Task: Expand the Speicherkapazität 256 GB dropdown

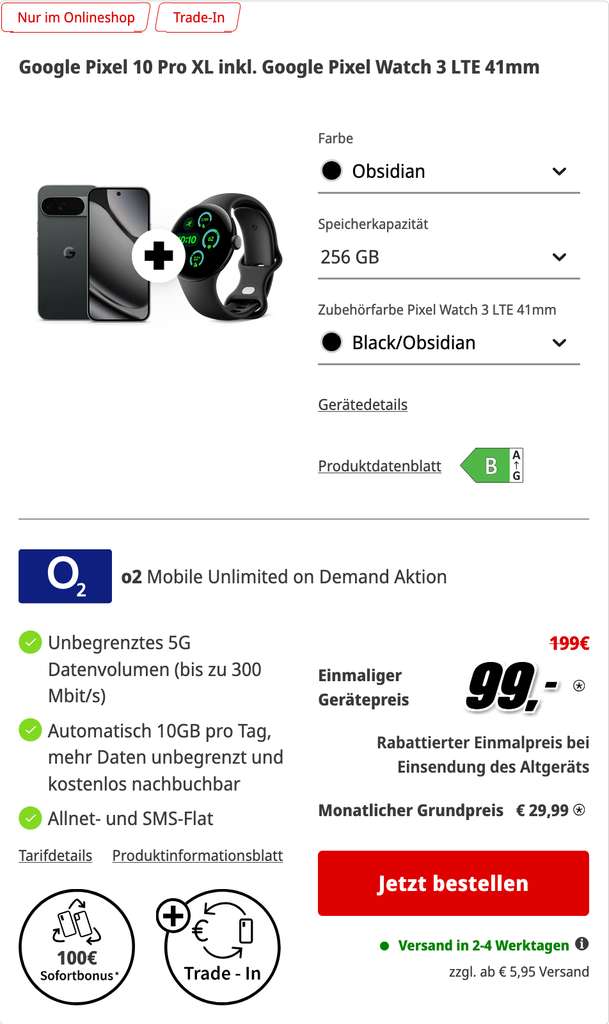Action: tap(448, 257)
